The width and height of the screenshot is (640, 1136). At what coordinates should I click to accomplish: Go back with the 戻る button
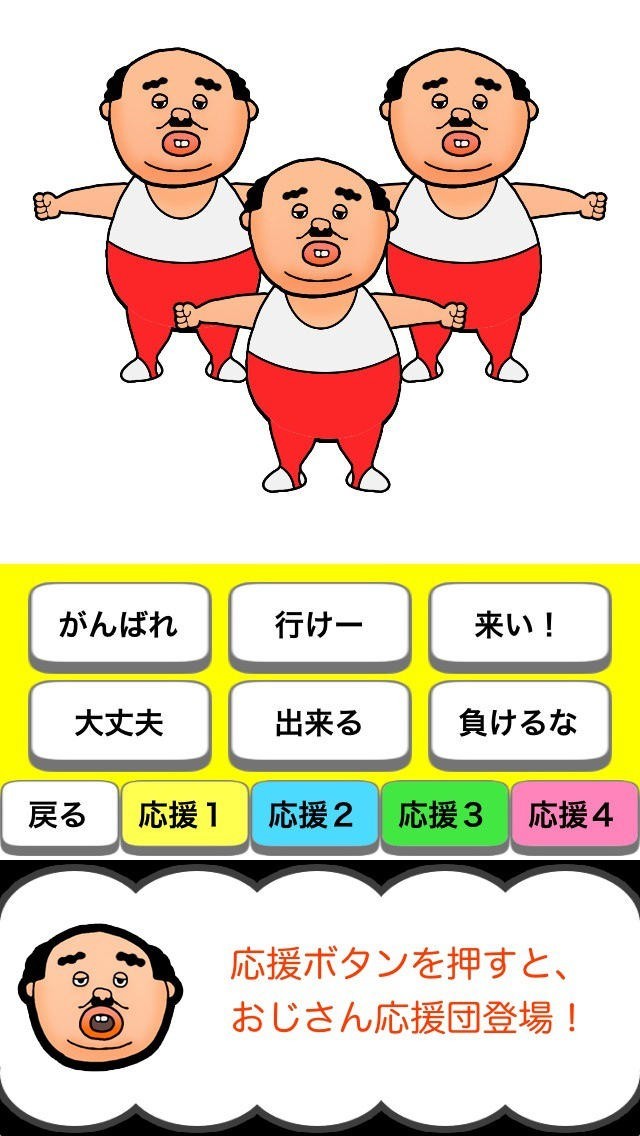coord(58,815)
